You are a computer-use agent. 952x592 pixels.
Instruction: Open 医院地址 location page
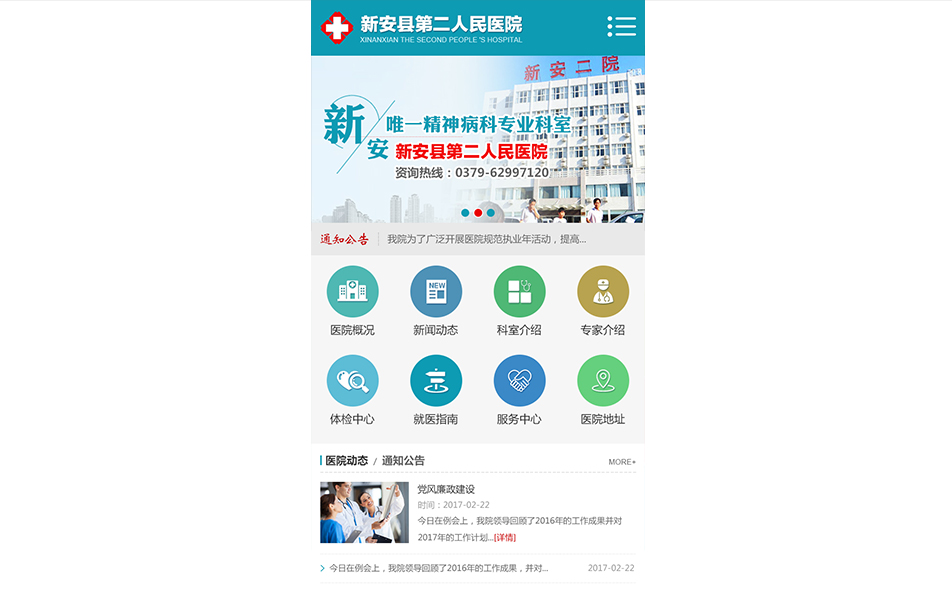pyautogui.click(x=603, y=381)
